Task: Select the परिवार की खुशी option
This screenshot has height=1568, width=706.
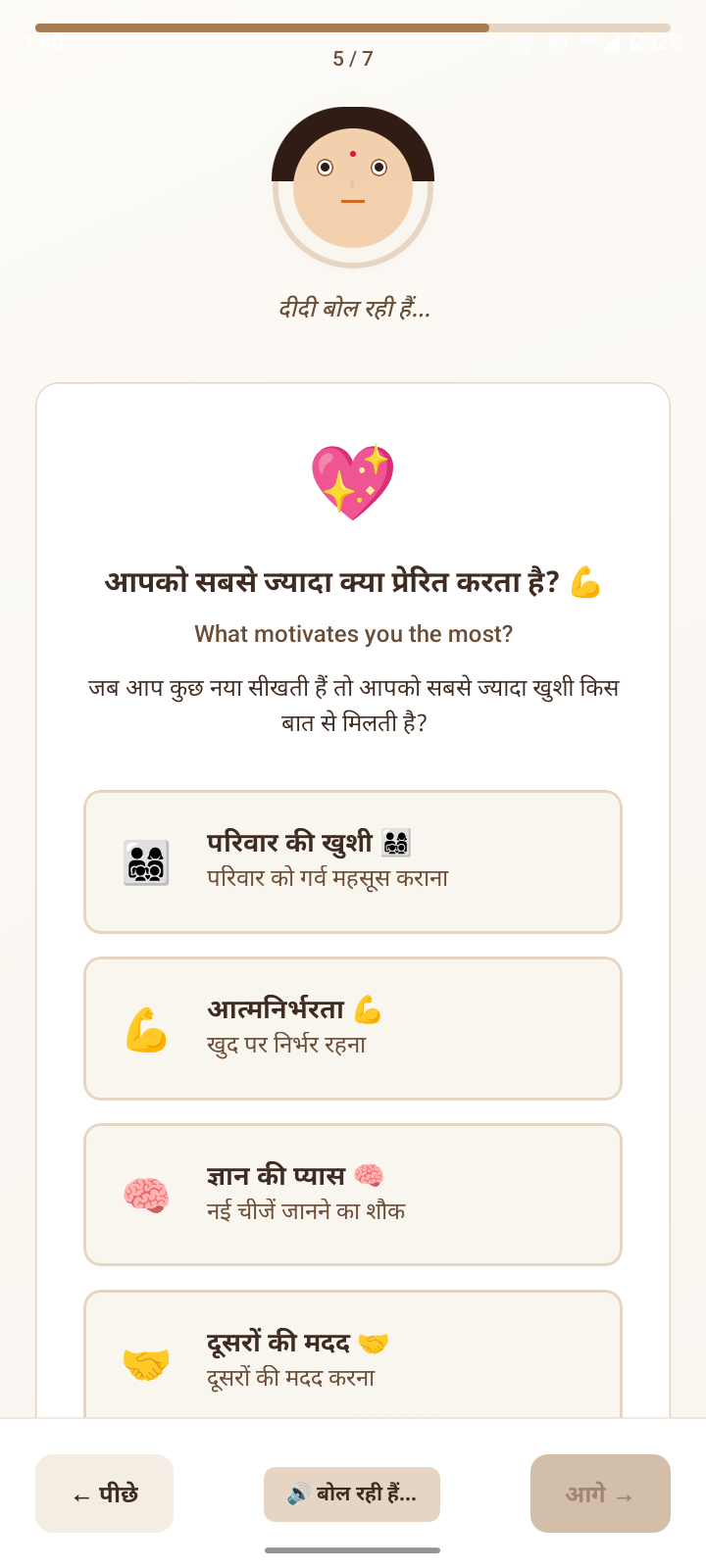Action: [x=353, y=861]
